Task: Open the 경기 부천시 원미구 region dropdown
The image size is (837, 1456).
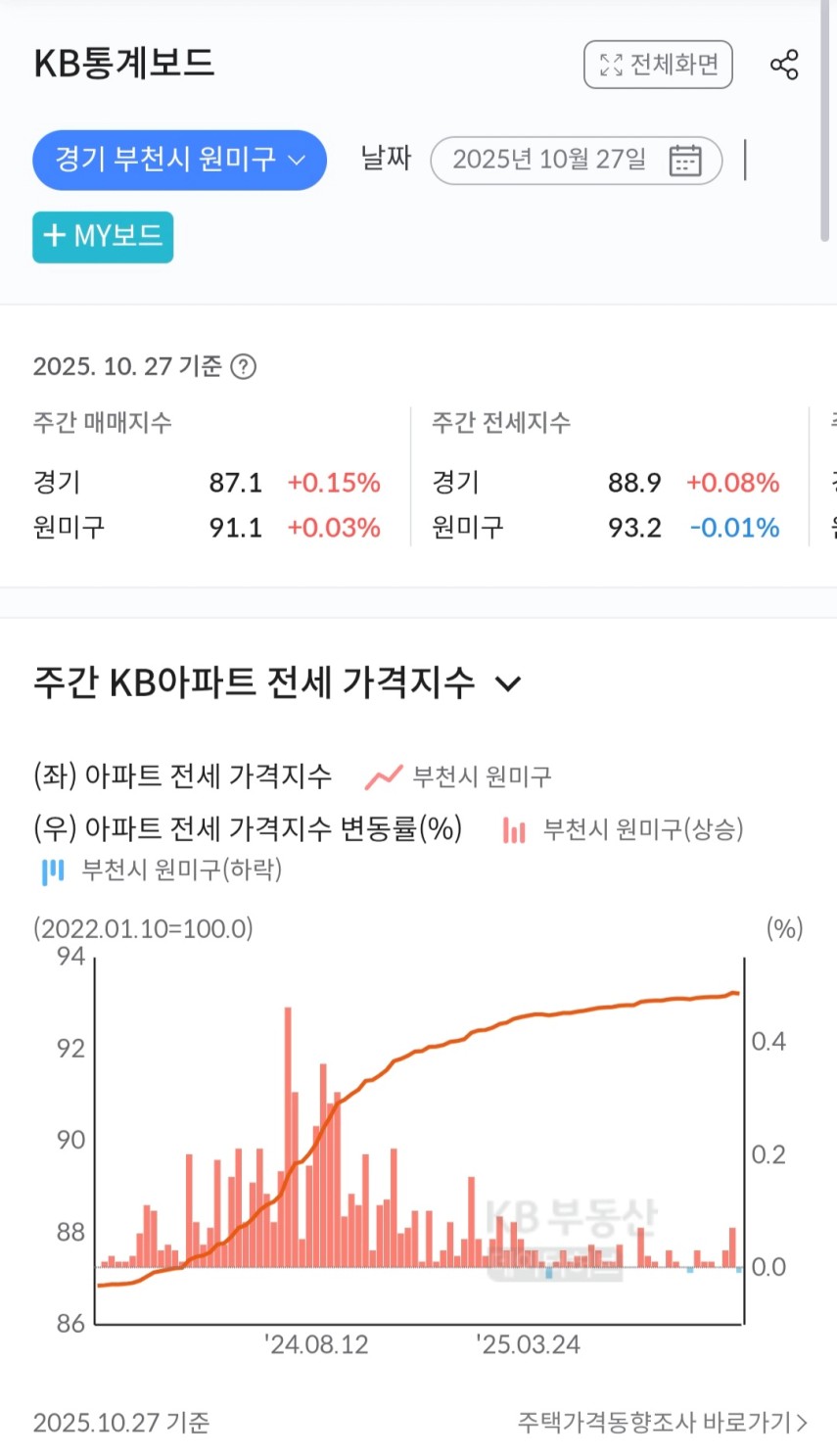Action: click(179, 160)
